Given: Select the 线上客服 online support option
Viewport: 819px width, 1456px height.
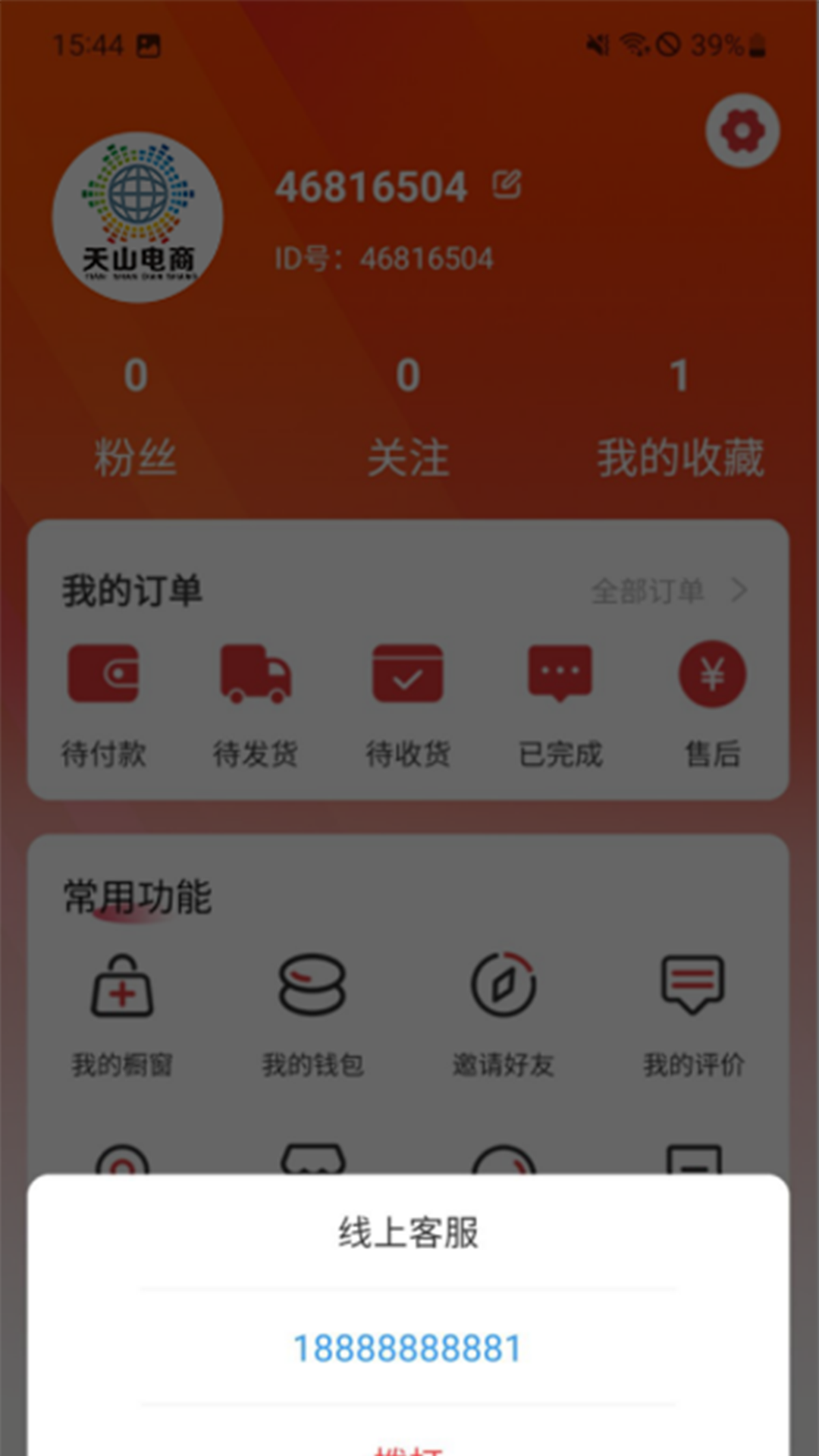Looking at the screenshot, I should pos(408,1232).
